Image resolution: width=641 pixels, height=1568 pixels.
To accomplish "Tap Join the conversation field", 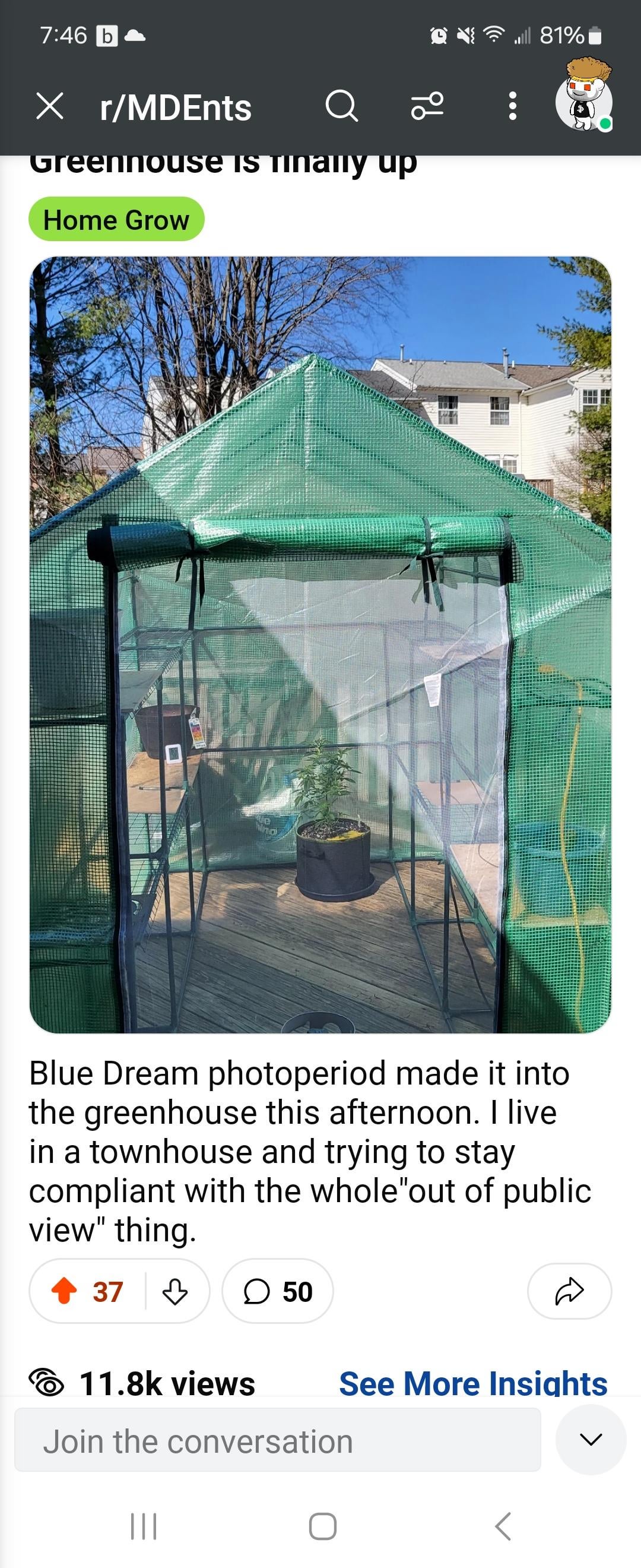I will tap(277, 1441).
